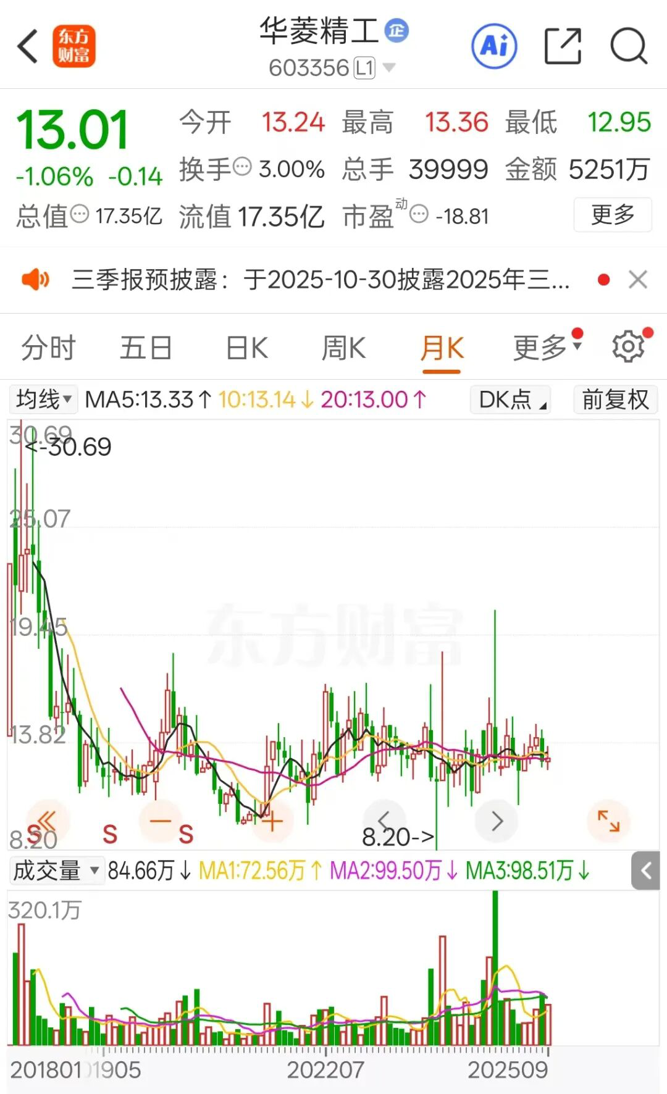Zoom in chart with plus button
667x1094 pixels.
click(x=272, y=820)
